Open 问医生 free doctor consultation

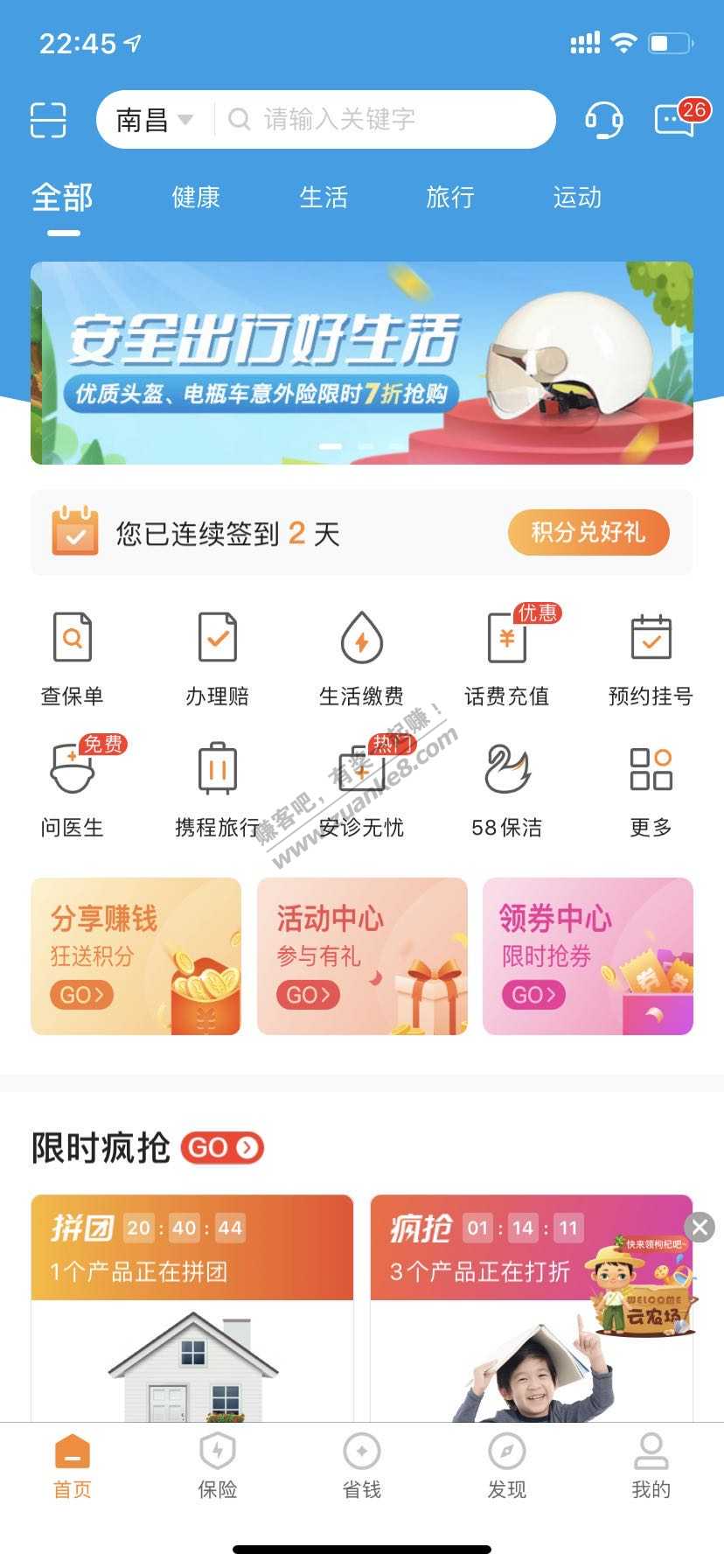pyautogui.click(x=73, y=787)
